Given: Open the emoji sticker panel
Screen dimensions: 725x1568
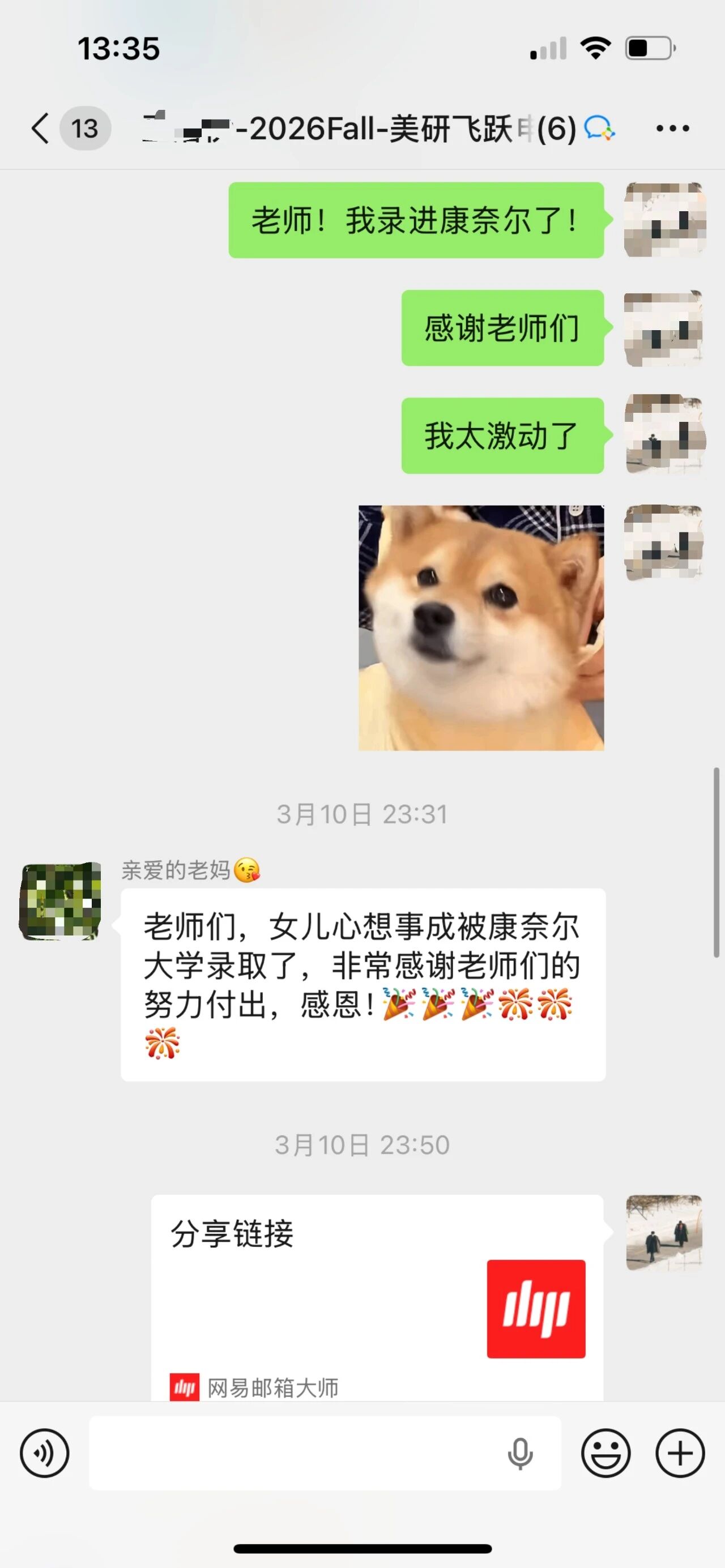Looking at the screenshot, I should 605,1453.
